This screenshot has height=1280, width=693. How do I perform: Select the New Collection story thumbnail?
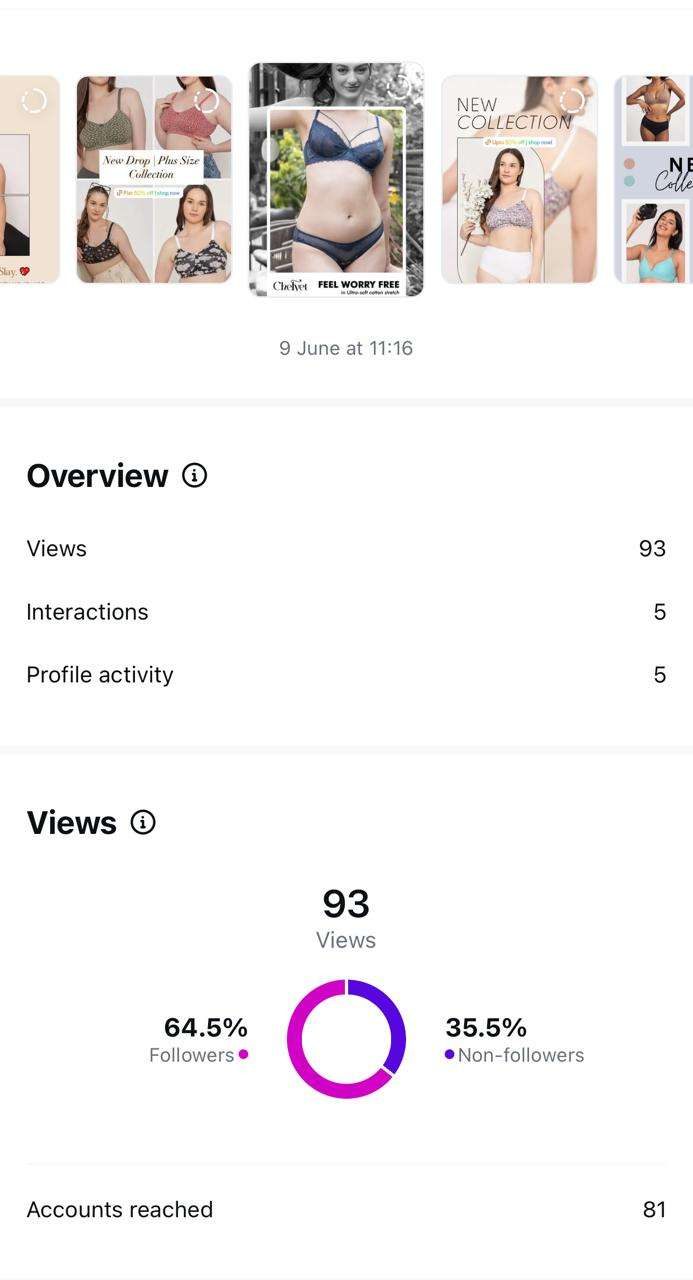click(x=519, y=180)
